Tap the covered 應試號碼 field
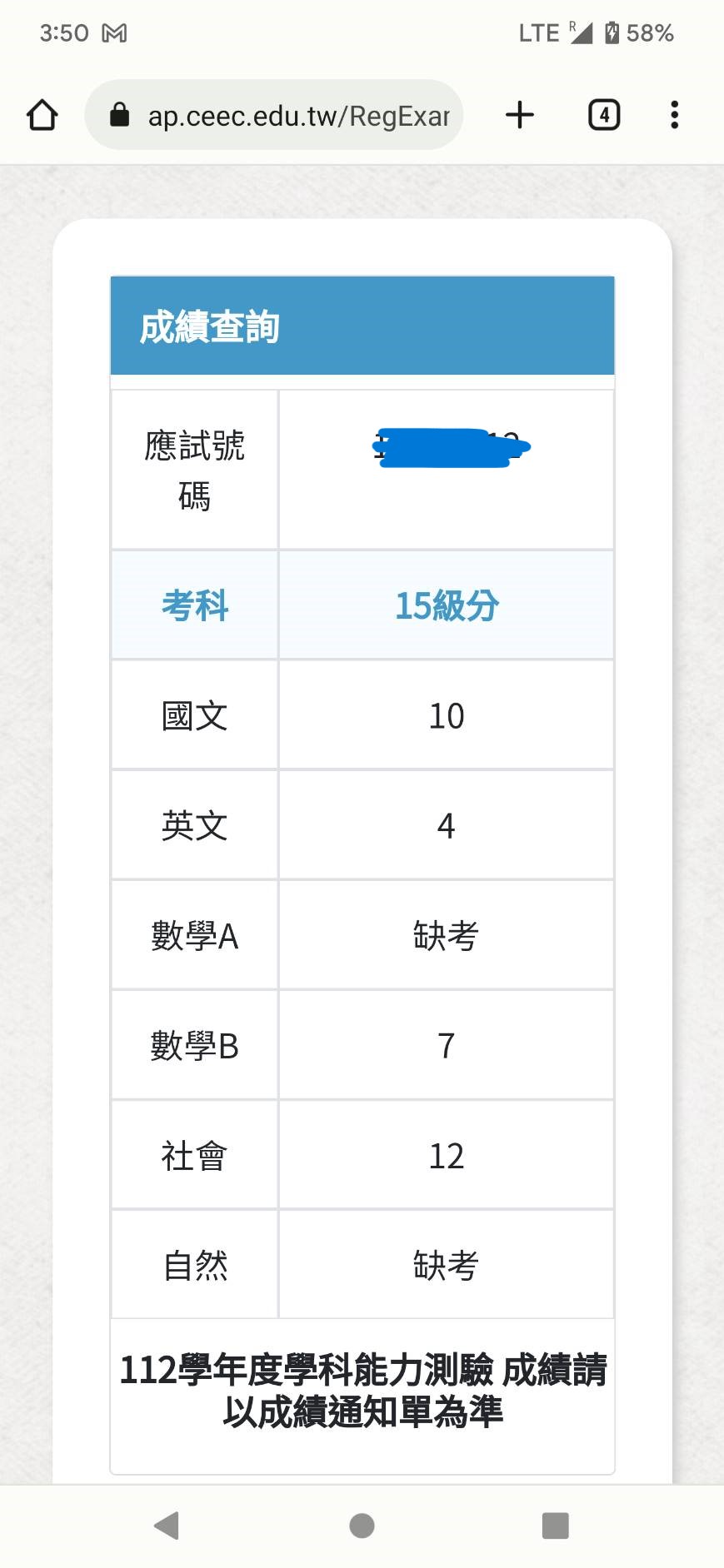724x1568 pixels. [447, 454]
